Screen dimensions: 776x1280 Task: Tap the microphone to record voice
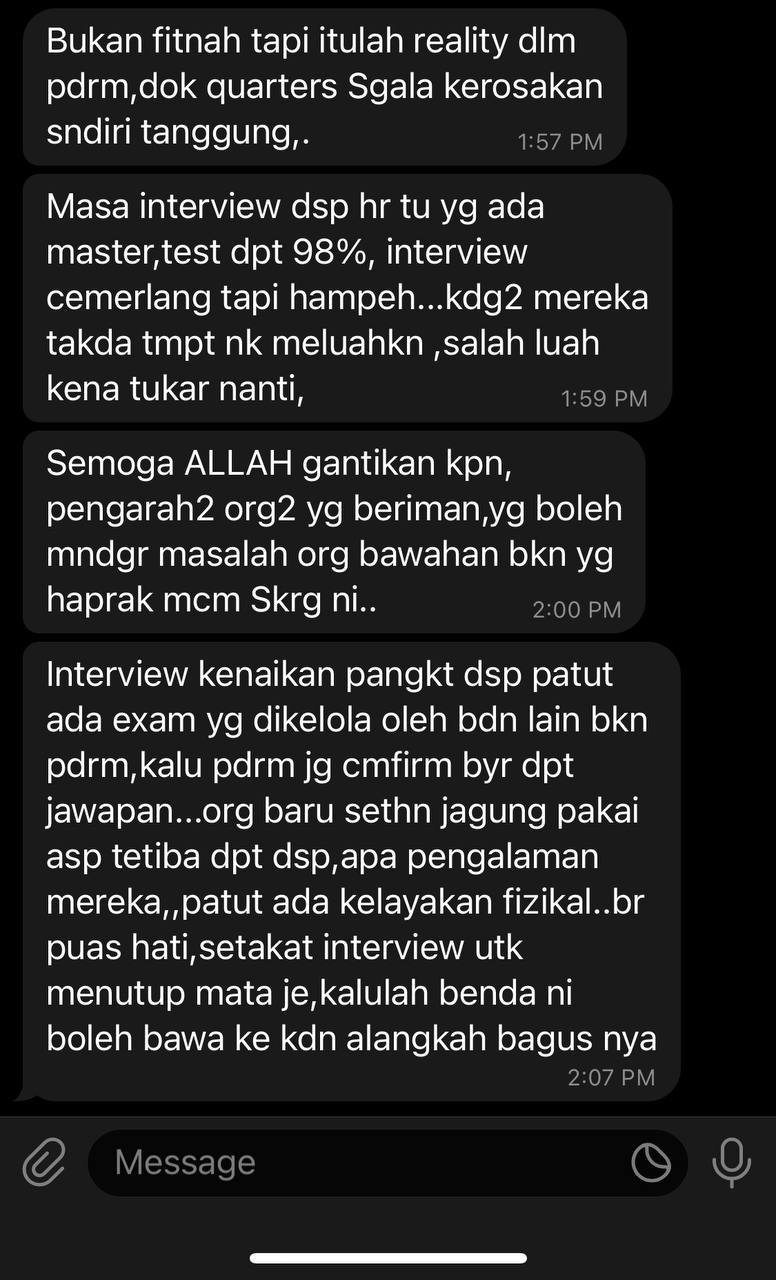point(732,1162)
